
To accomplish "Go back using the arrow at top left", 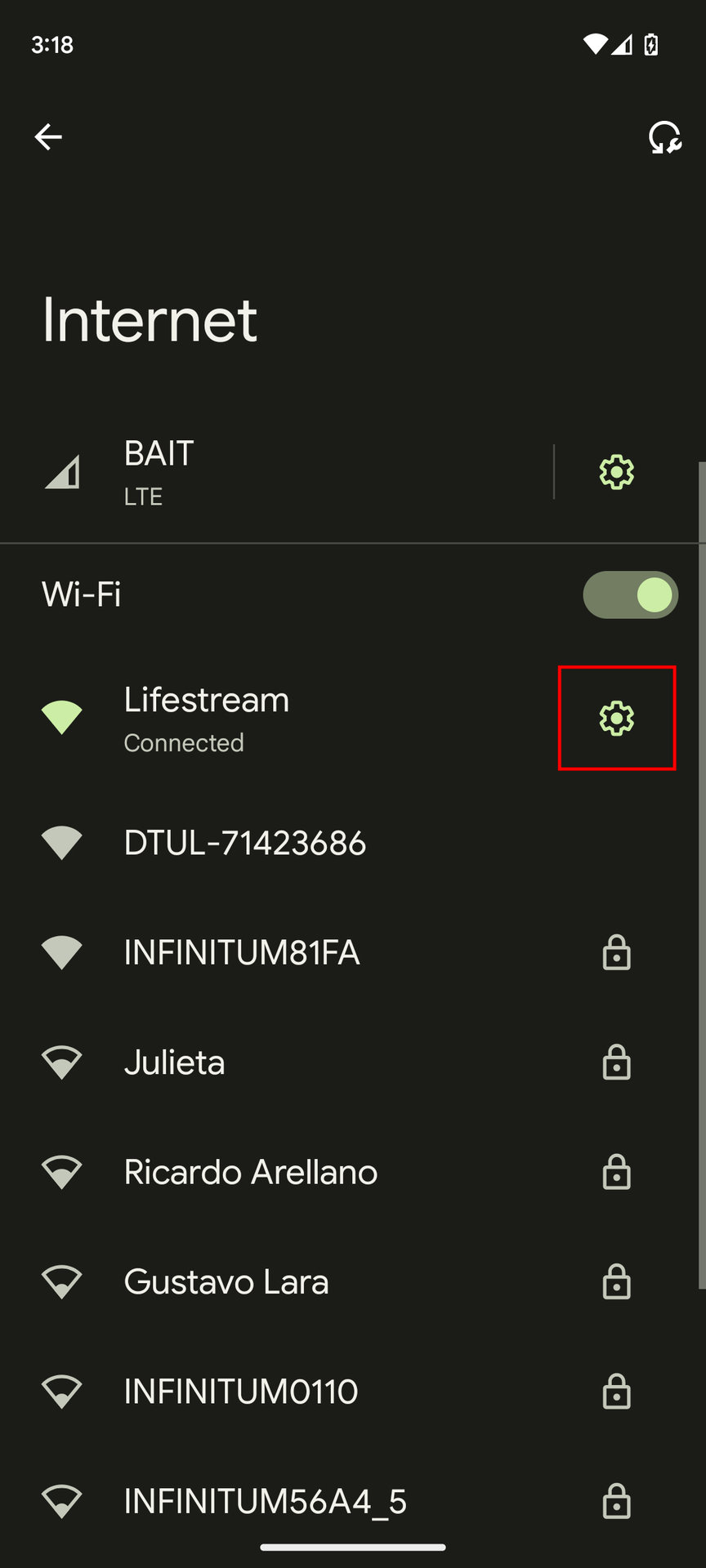I will pyautogui.click(x=48, y=137).
